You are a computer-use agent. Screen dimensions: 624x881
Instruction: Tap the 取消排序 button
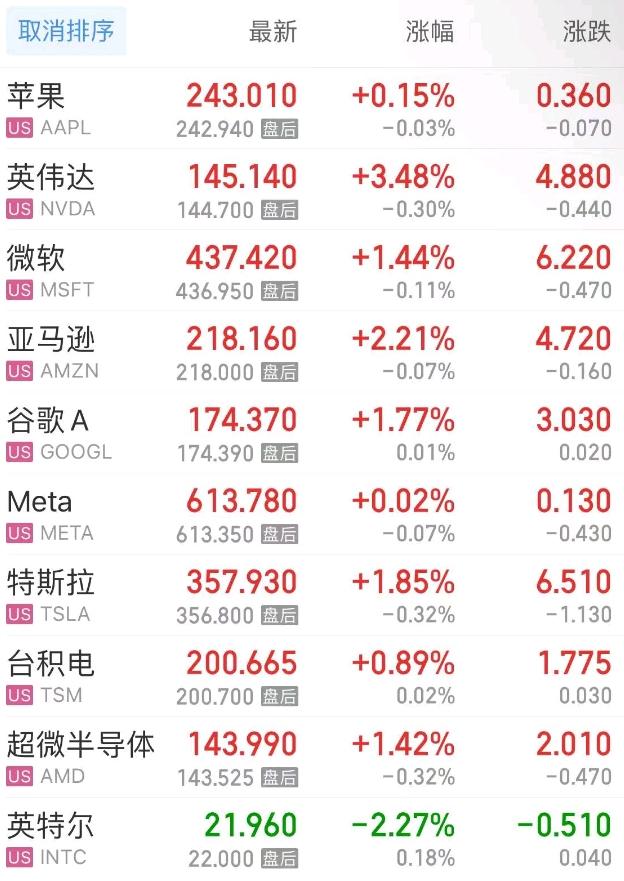[x=66, y=32]
